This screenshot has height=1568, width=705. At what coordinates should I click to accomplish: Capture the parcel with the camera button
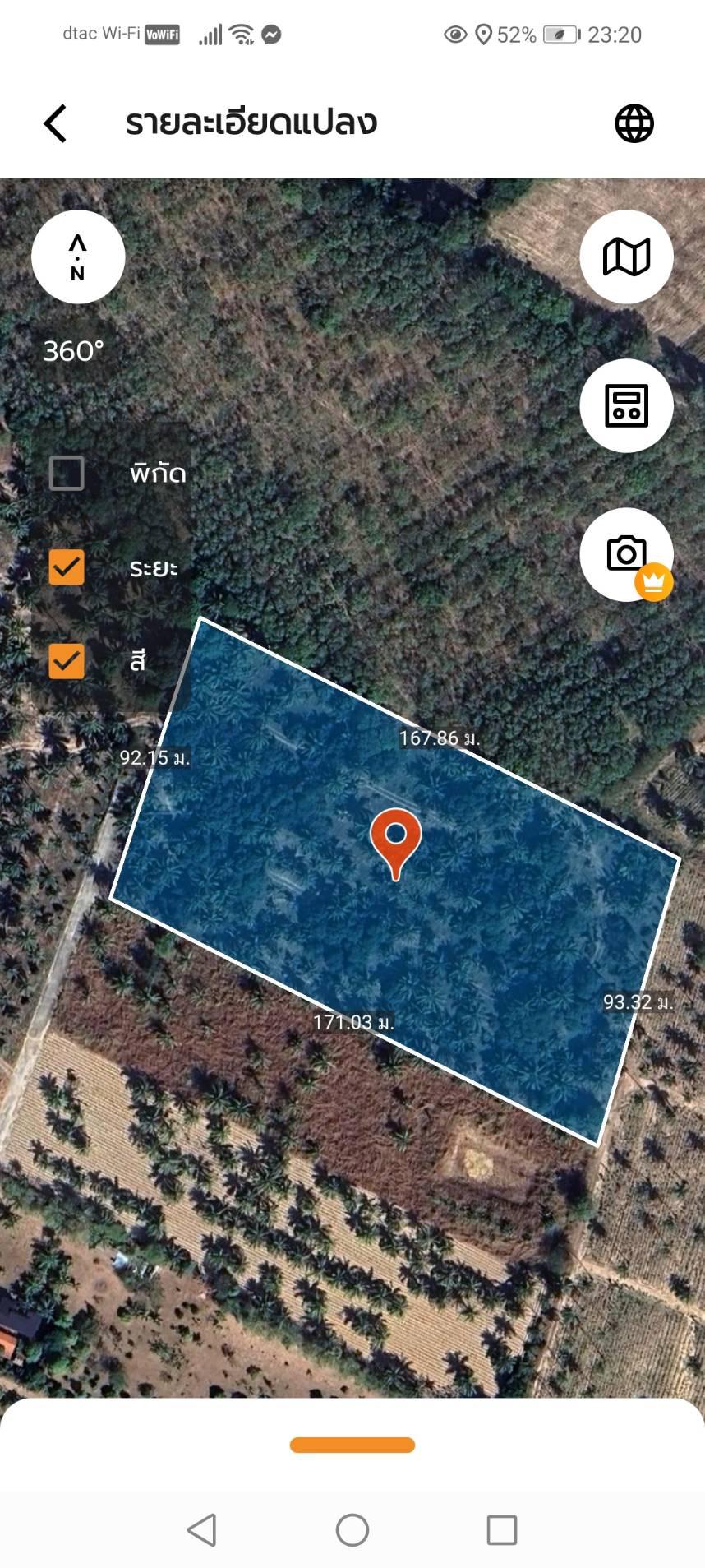[x=626, y=554]
